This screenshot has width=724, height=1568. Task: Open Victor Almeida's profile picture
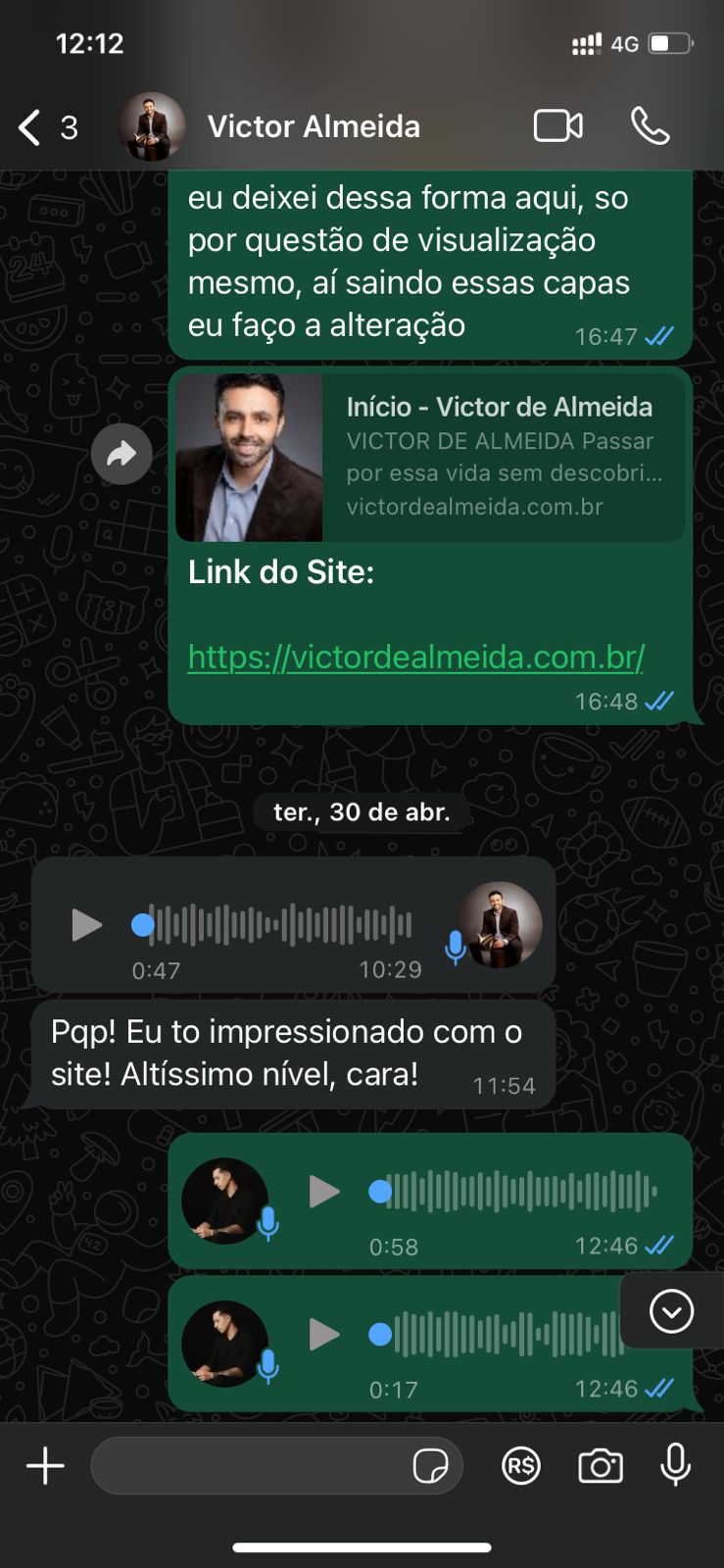click(152, 125)
